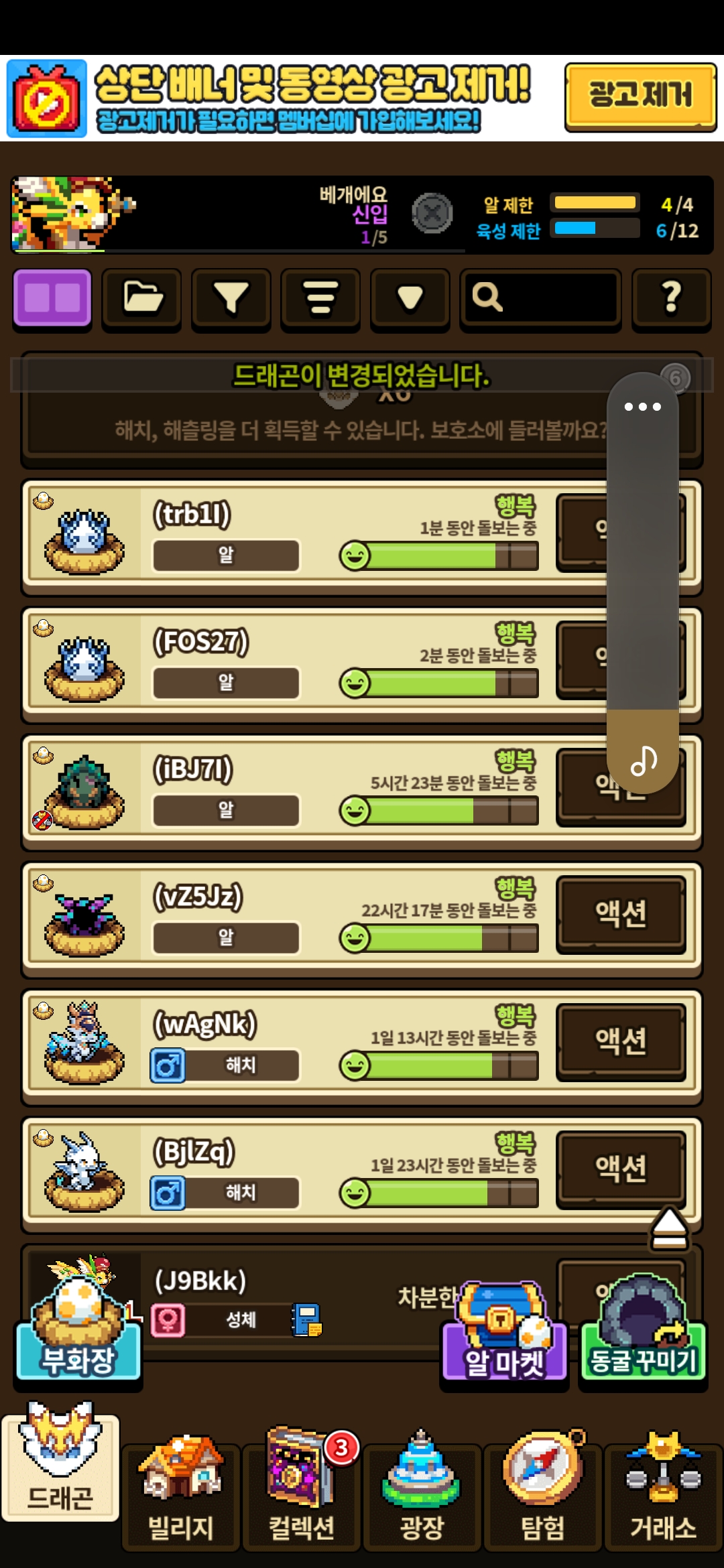Viewport: 724px width, 1568px height.
Task: Open the sort order menu
Action: click(x=320, y=298)
